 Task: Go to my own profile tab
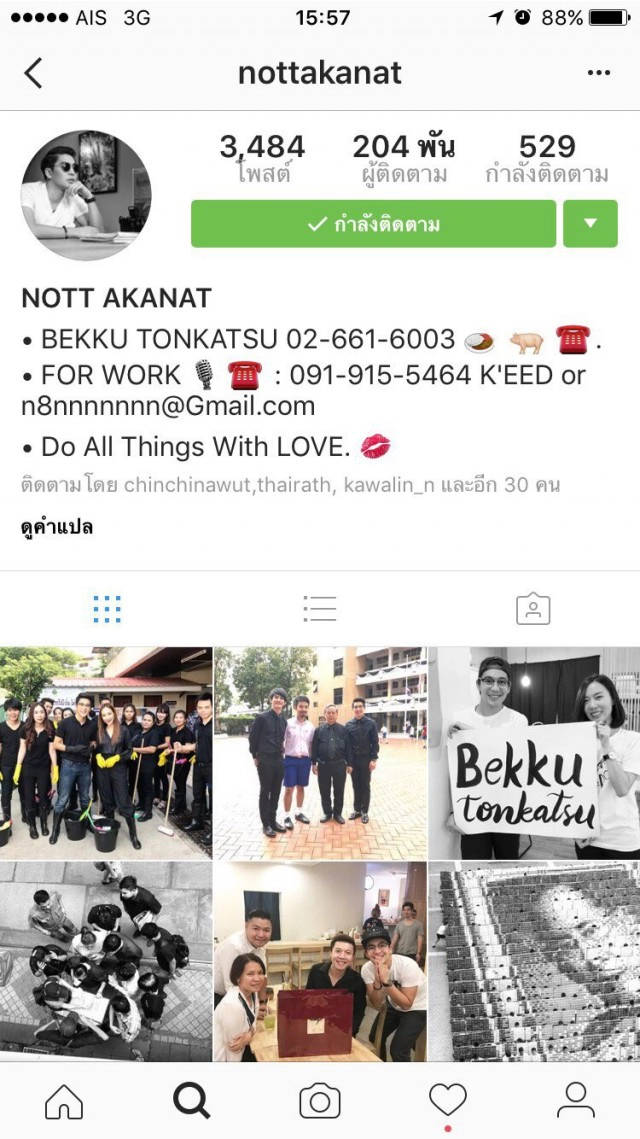point(576,1101)
